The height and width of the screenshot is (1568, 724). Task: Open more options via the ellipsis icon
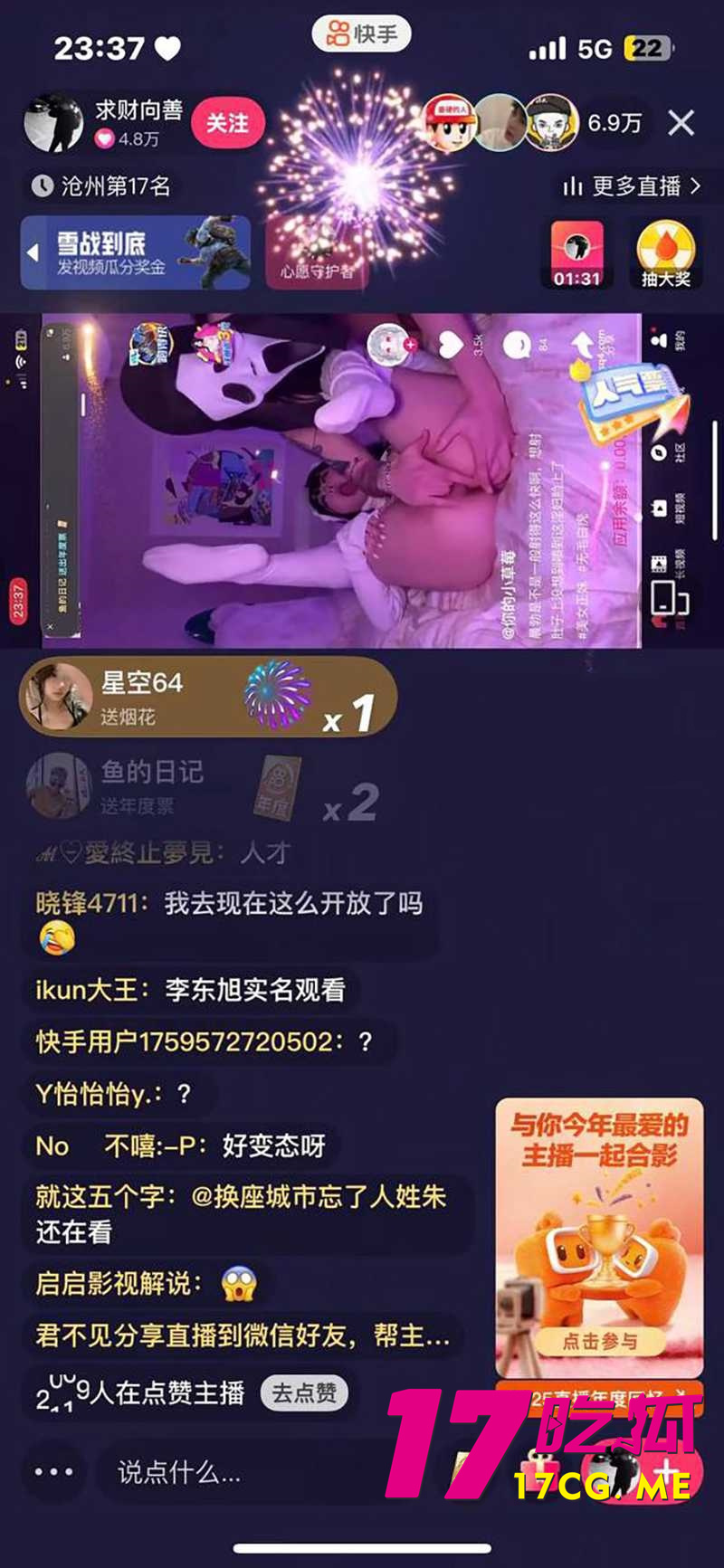coord(54,1472)
